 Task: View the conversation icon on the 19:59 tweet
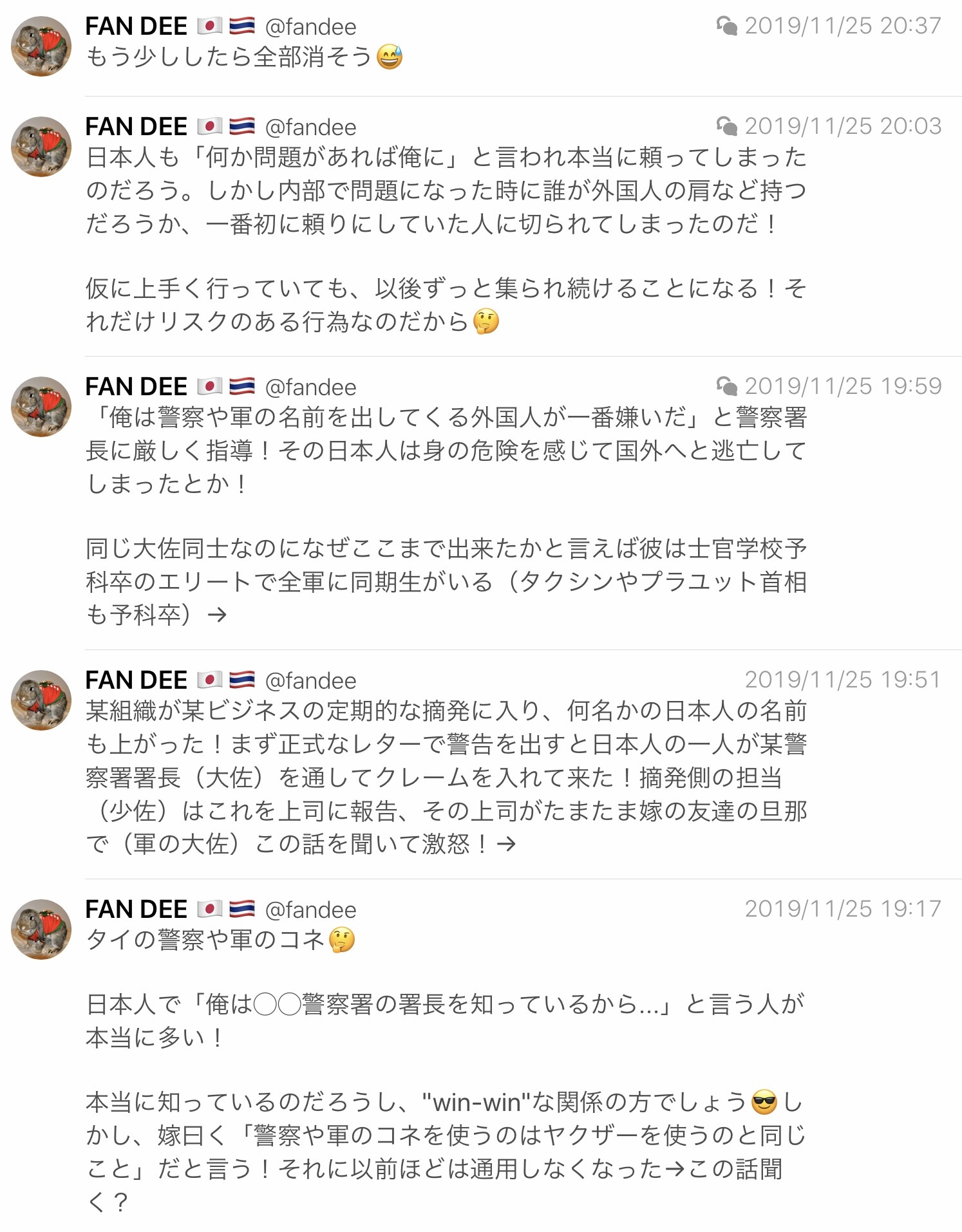point(727,386)
